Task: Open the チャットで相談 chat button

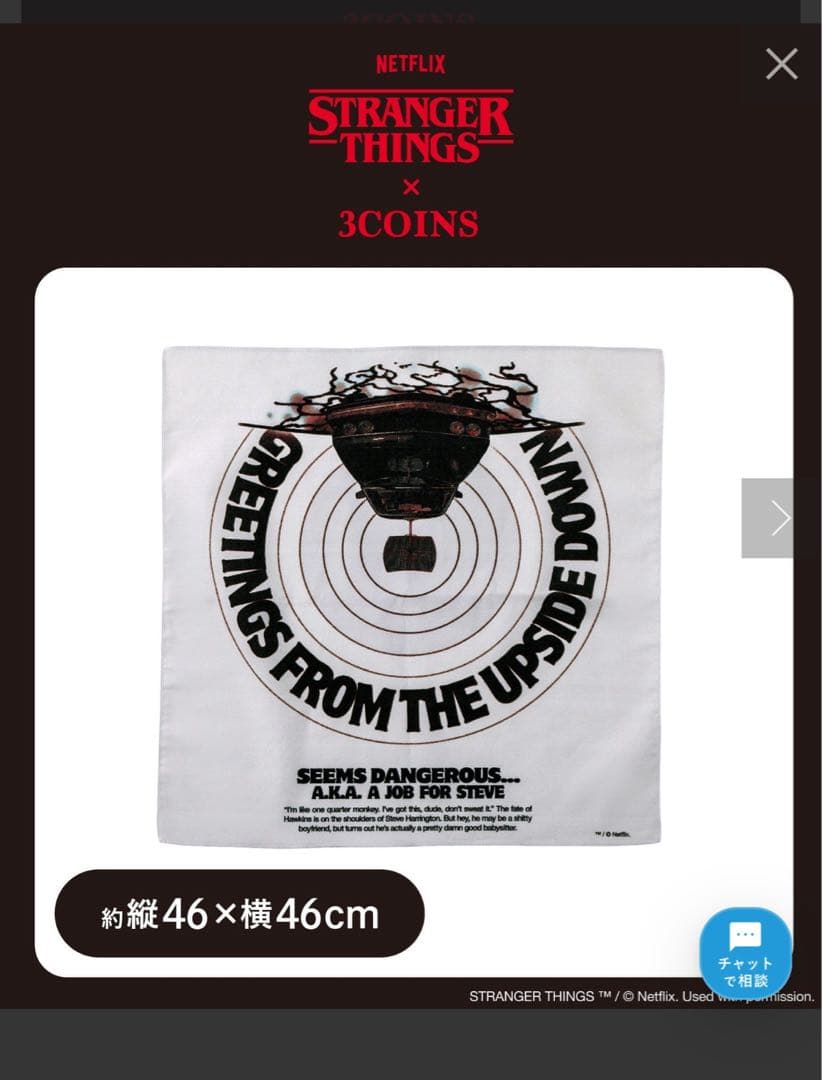Action: (x=745, y=952)
